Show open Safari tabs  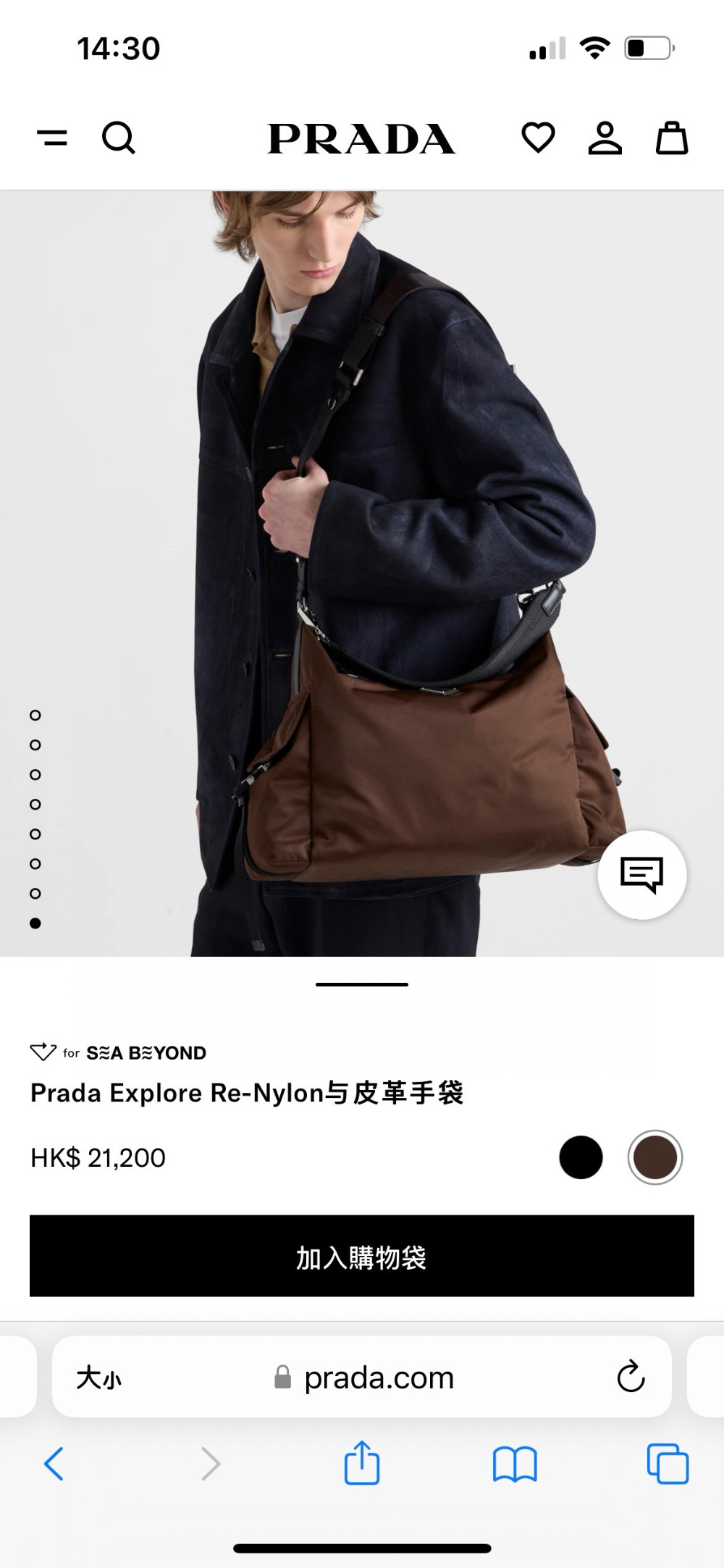pos(668,1464)
